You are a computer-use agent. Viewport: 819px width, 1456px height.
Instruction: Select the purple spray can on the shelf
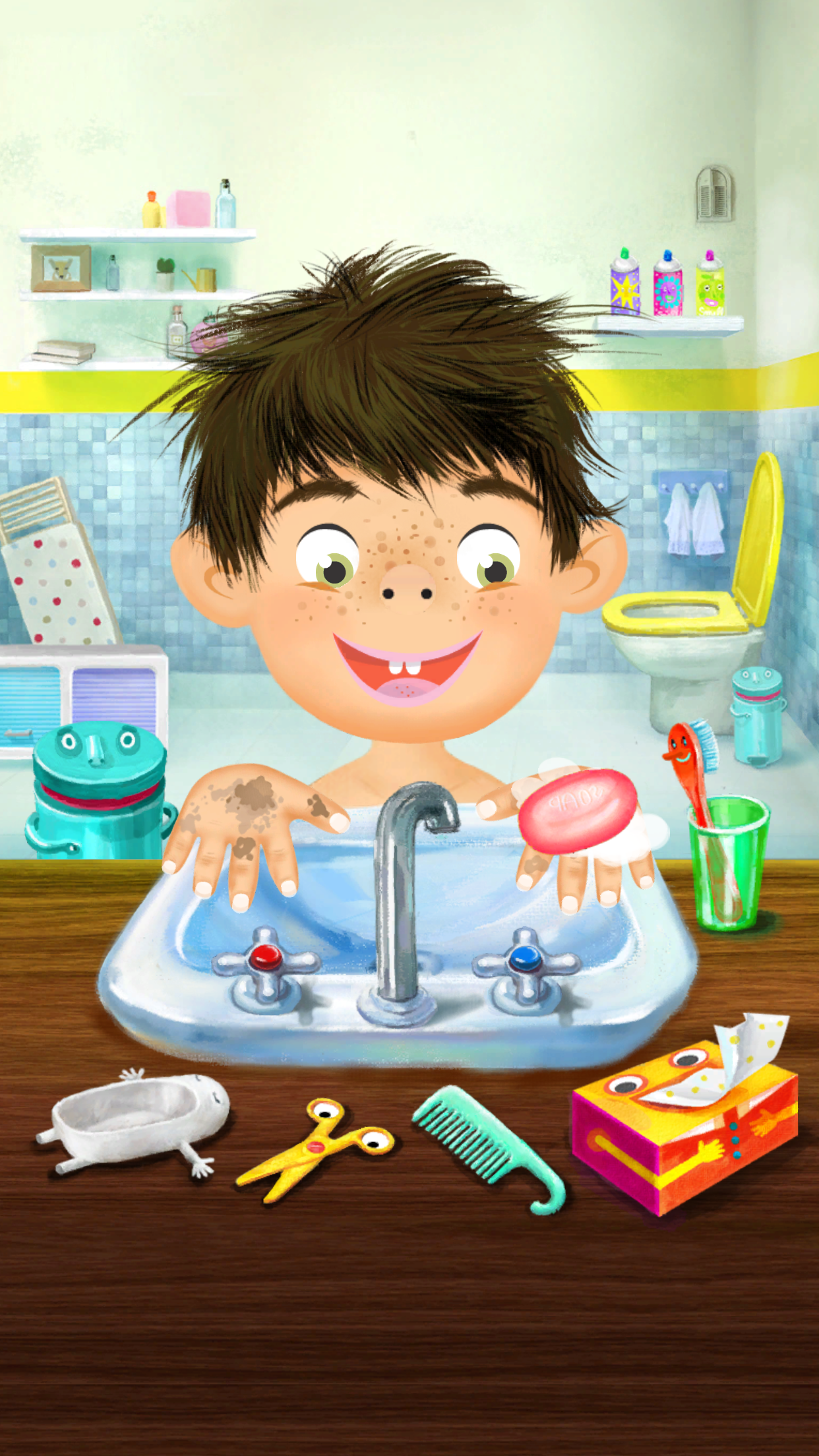point(624,284)
